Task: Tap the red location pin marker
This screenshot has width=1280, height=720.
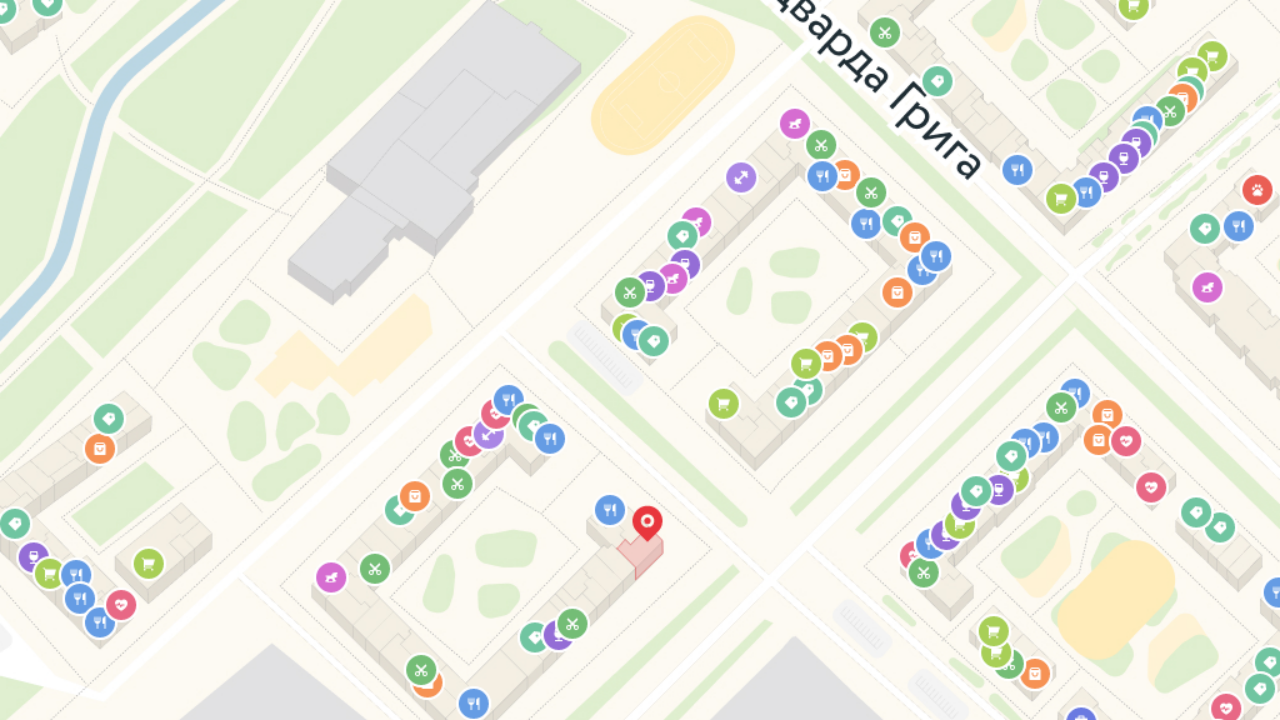Action: point(647,521)
